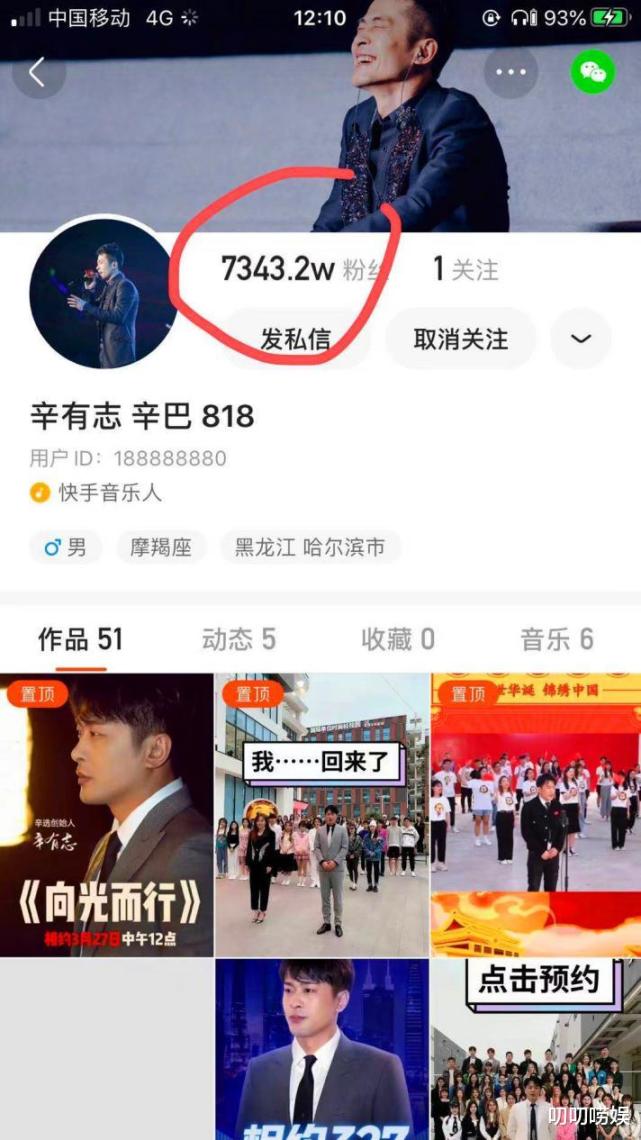Image resolution: width=641 pixels, height=1140 pixels.
Task: Open the 关注 following list
Action: coord(465,269)
